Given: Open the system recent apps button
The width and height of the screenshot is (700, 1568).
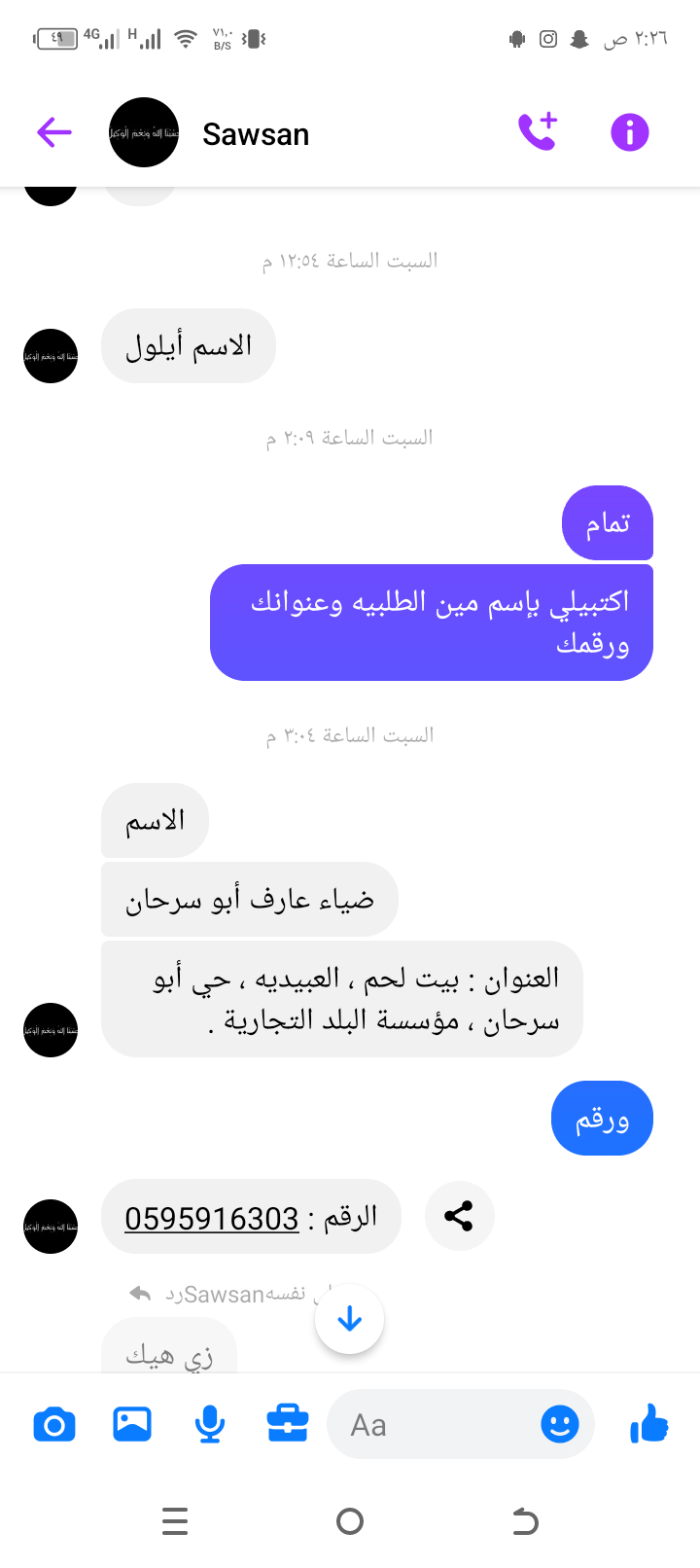Looking at the screenshot, I should click(175, 1521).
